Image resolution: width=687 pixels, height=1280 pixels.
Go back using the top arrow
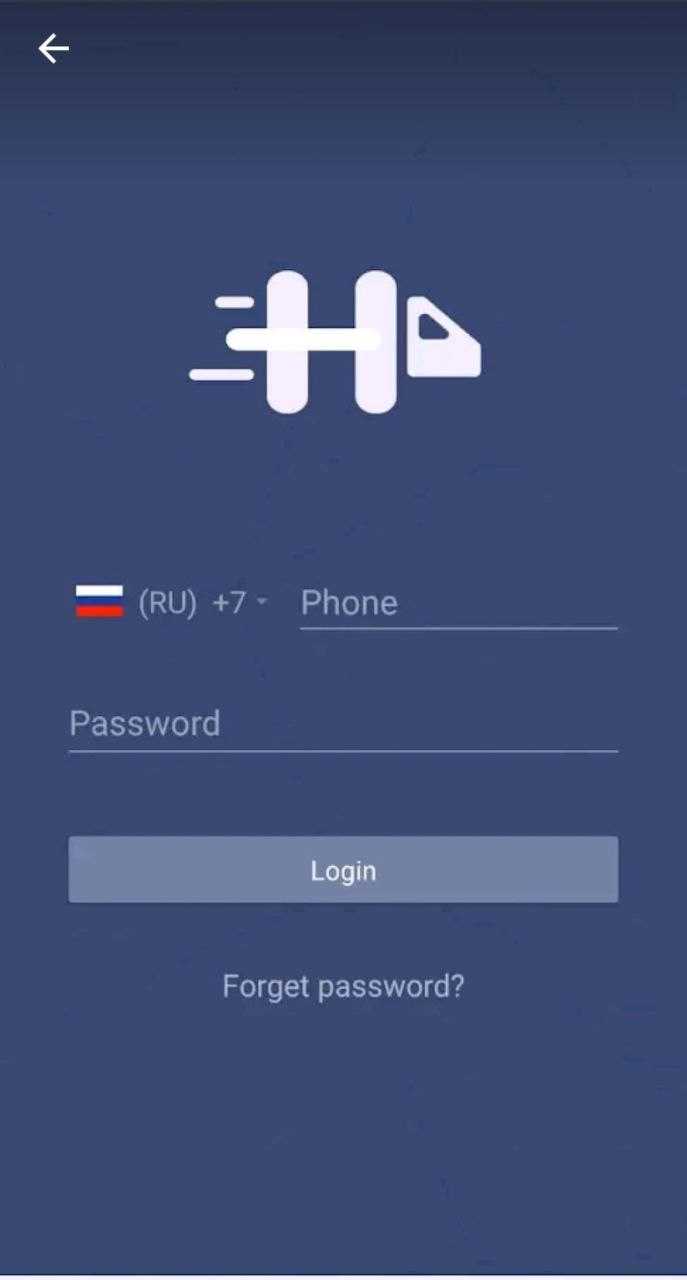pyautogui.click(x=53, y=48)
